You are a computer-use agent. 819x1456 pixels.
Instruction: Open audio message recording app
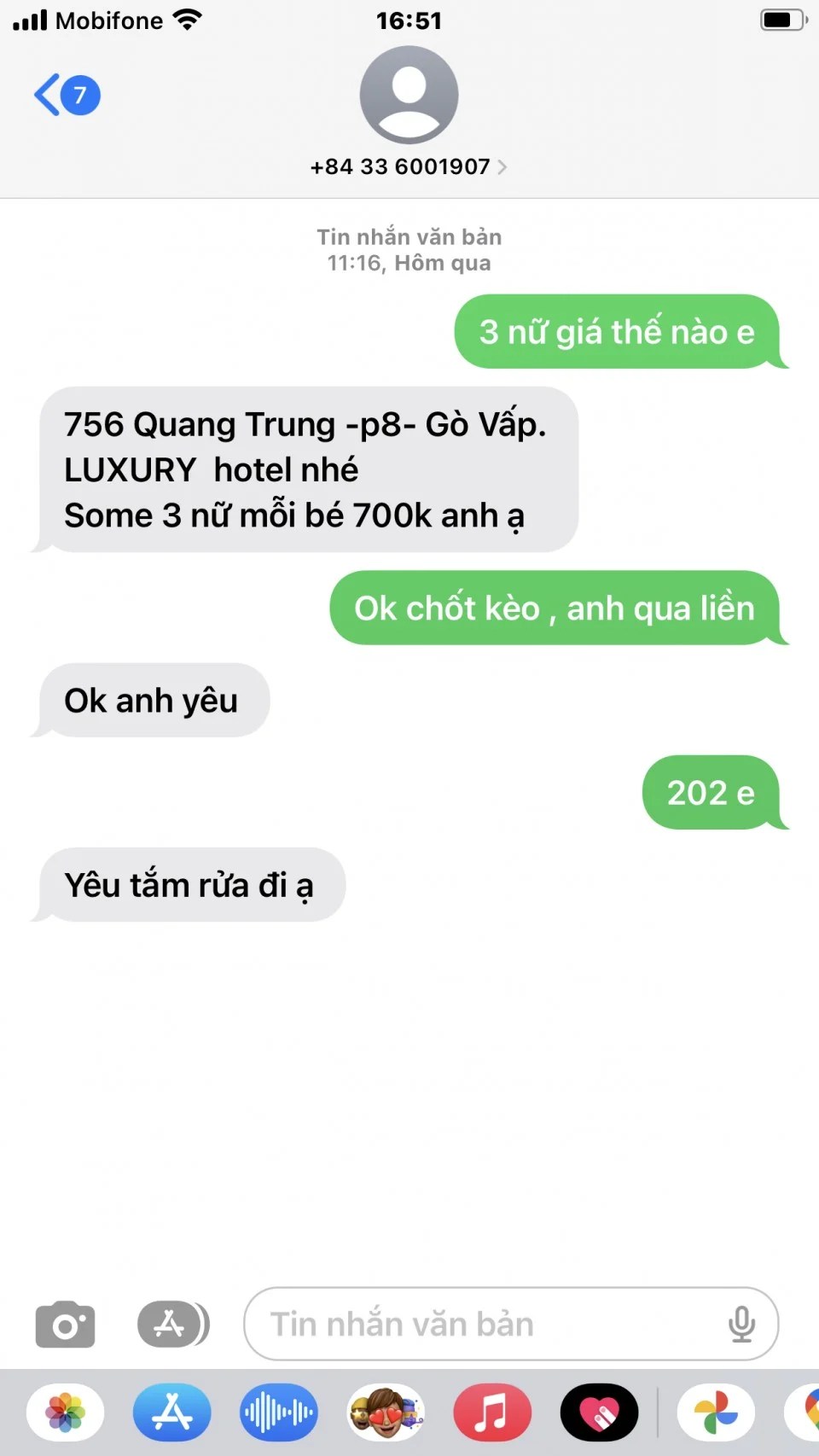pyautogui.click(x=279, y=1412)
